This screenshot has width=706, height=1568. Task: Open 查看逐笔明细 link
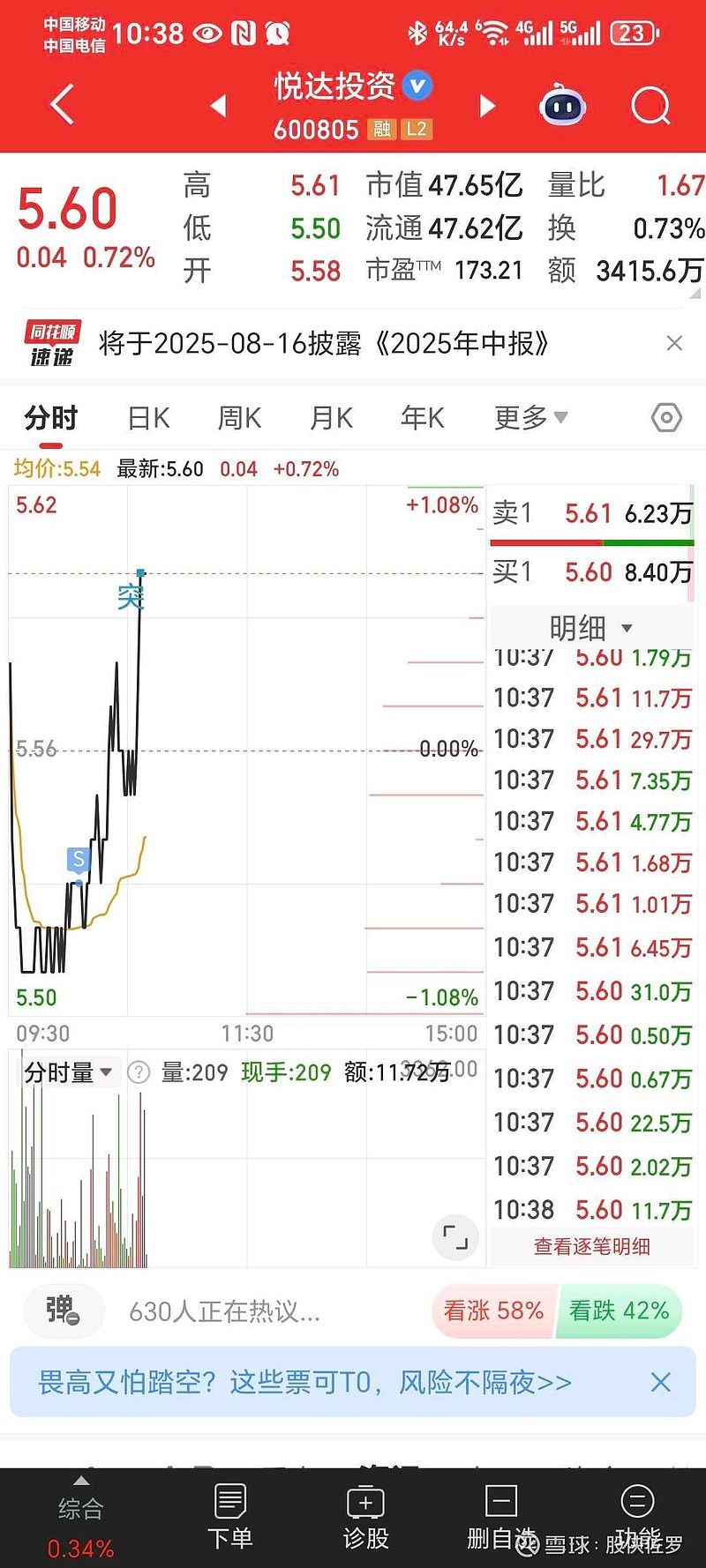(591, 1246)
